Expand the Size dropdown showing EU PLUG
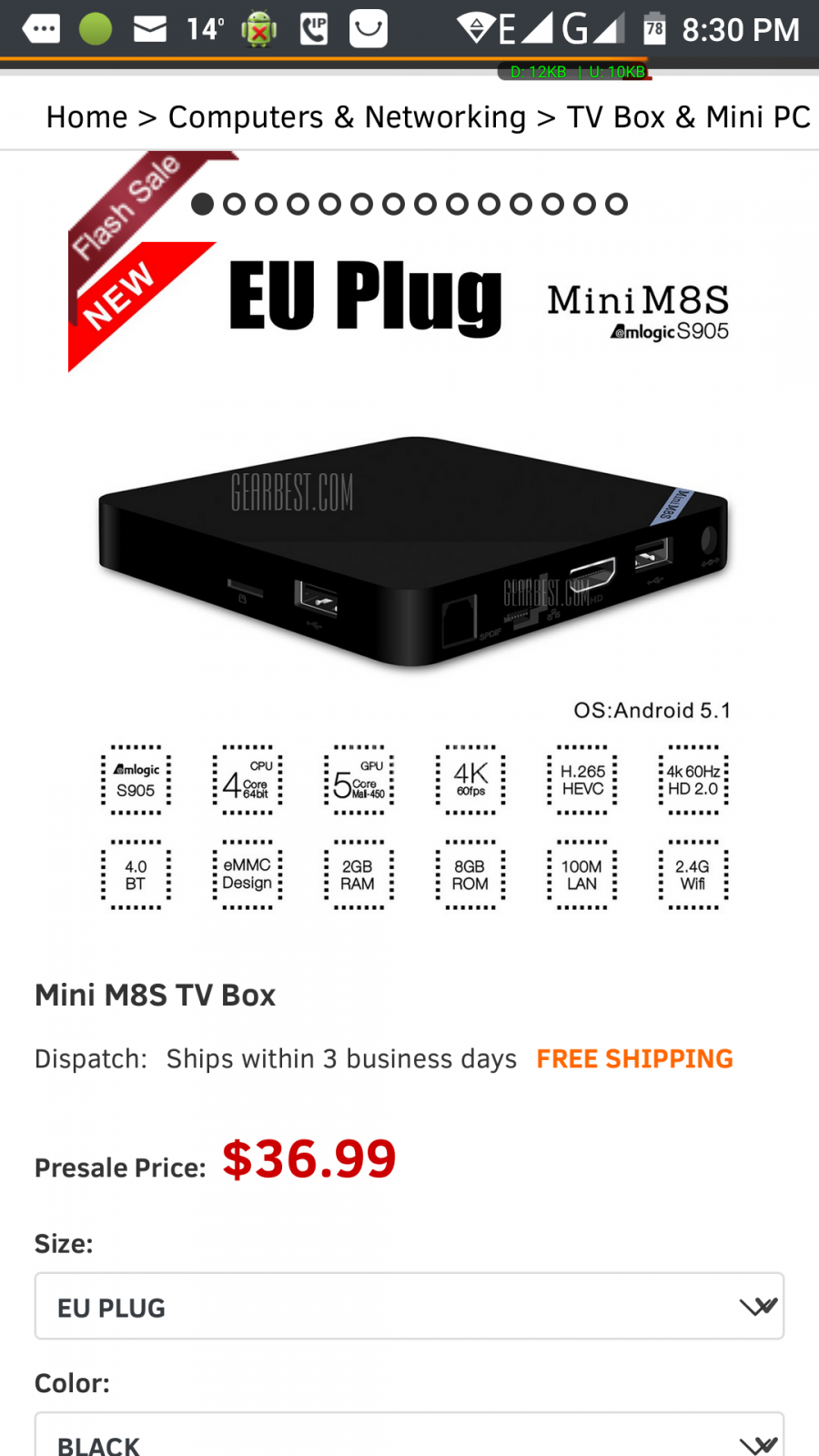Screen dimensions: 819x1456 pos(409,1306)
